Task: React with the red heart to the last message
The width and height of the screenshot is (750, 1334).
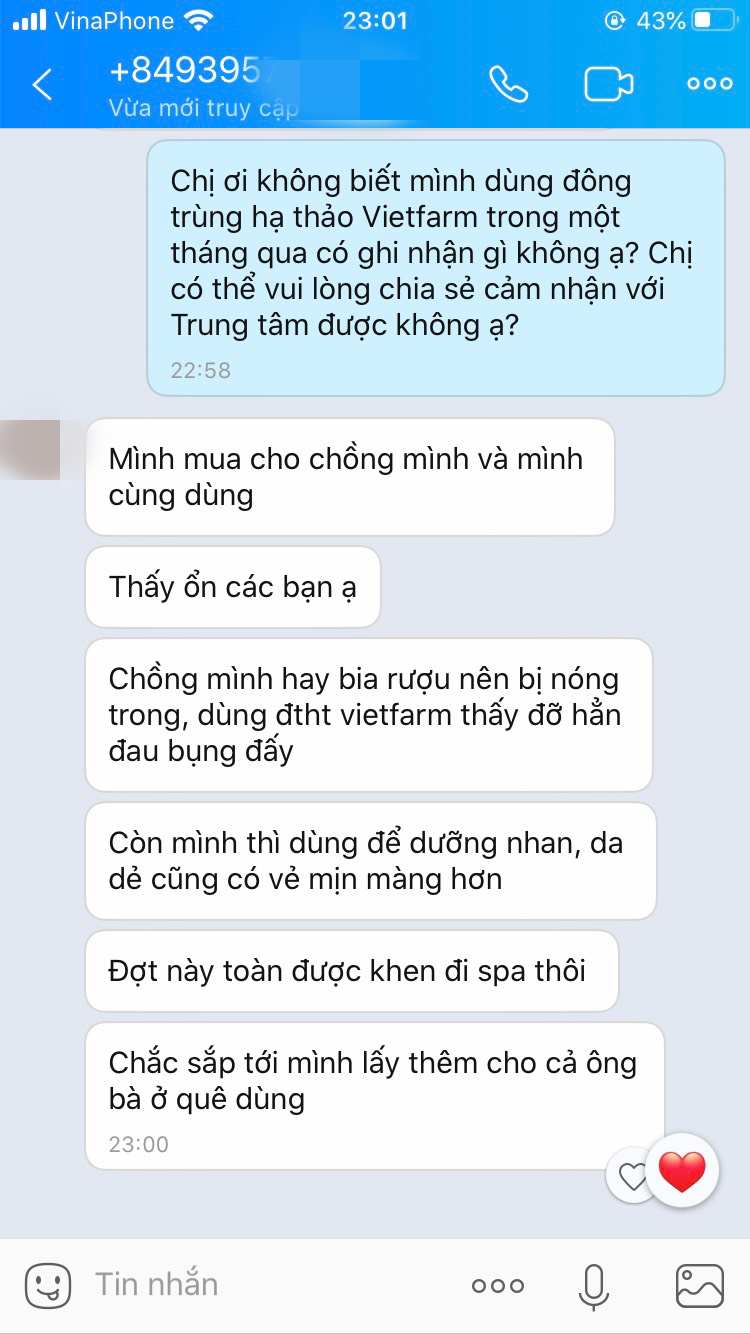Action: [x=682, y=1171]
